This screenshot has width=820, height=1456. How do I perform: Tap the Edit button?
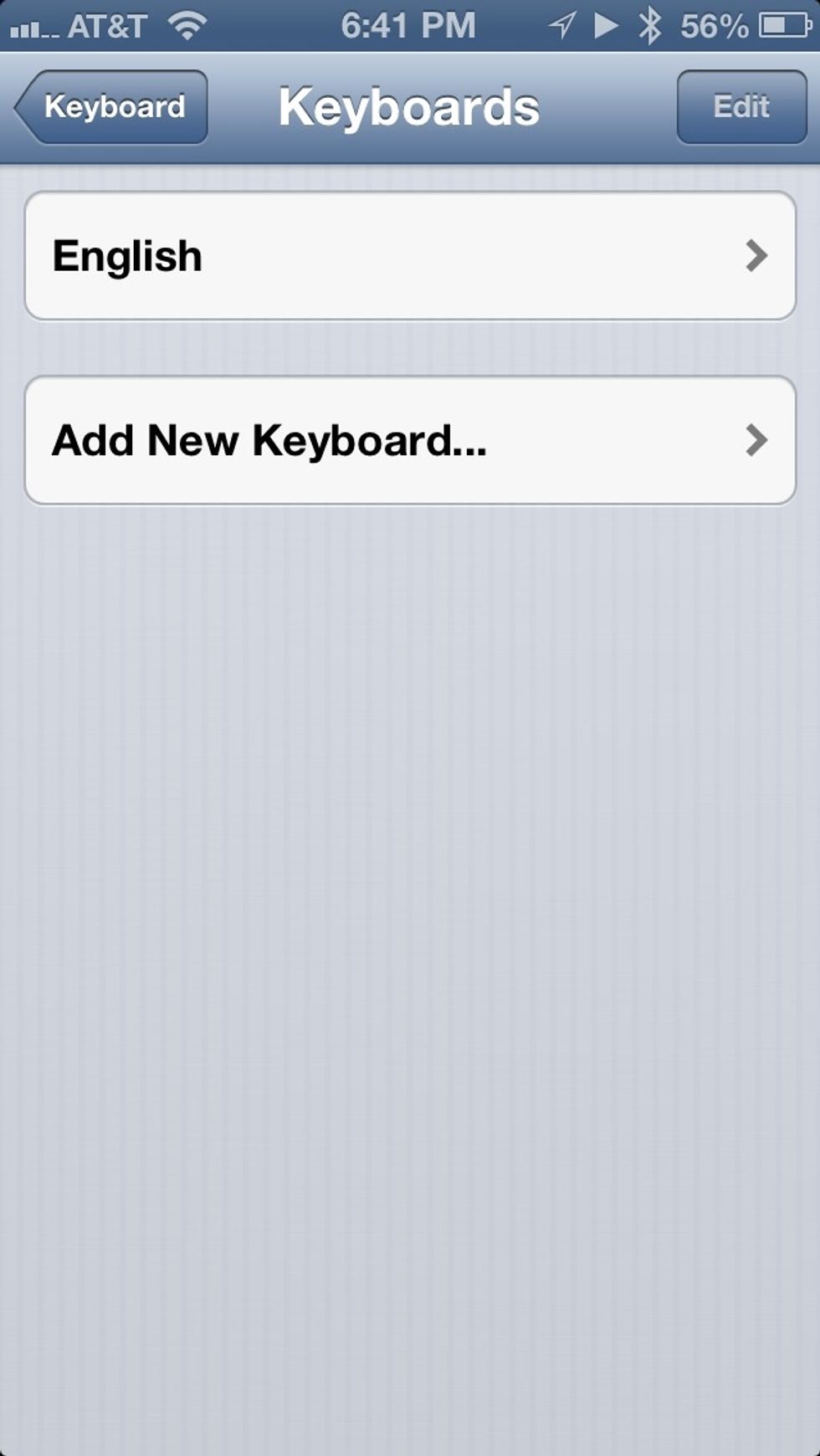[741, 107]
